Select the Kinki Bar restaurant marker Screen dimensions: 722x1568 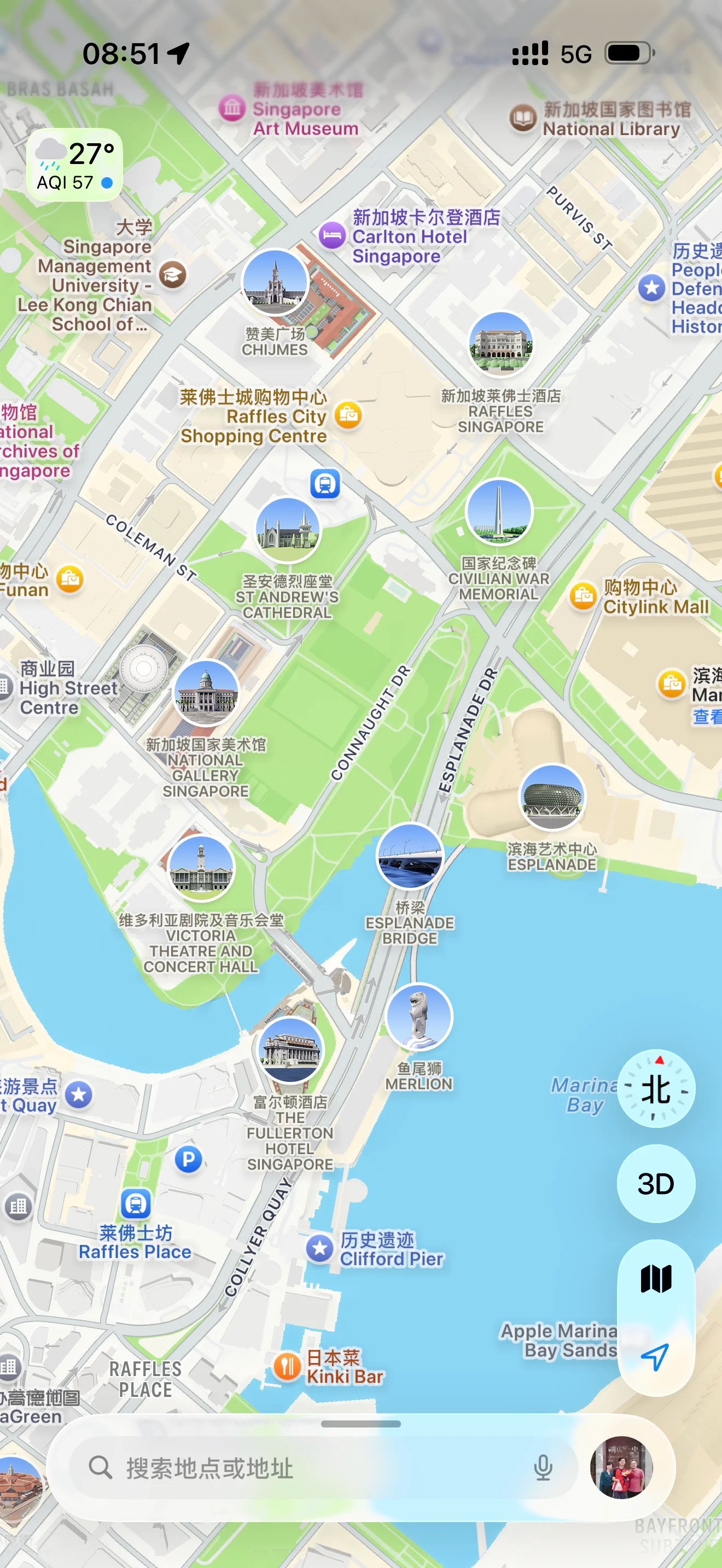click(x=287, y=1366)
